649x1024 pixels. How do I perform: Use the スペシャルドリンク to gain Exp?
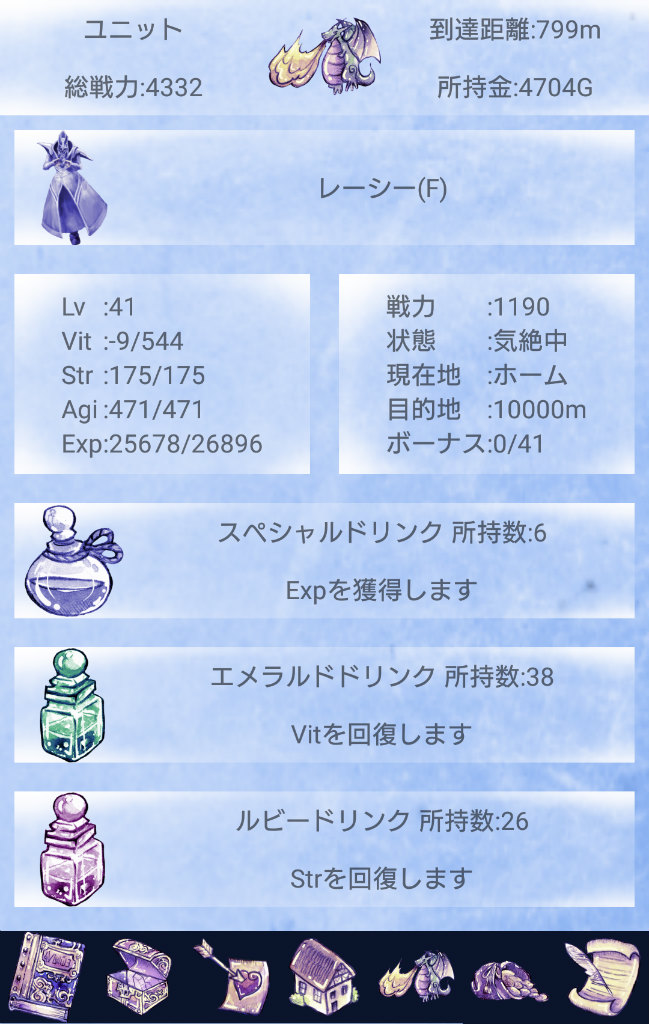pos(324,561)
